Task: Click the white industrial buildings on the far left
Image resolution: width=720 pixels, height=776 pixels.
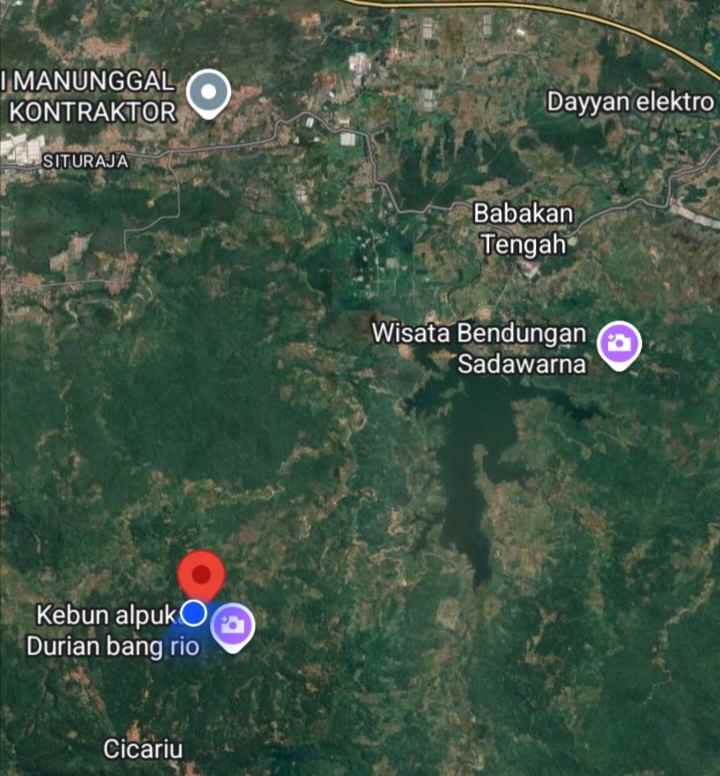Action: tap(18, 148)
